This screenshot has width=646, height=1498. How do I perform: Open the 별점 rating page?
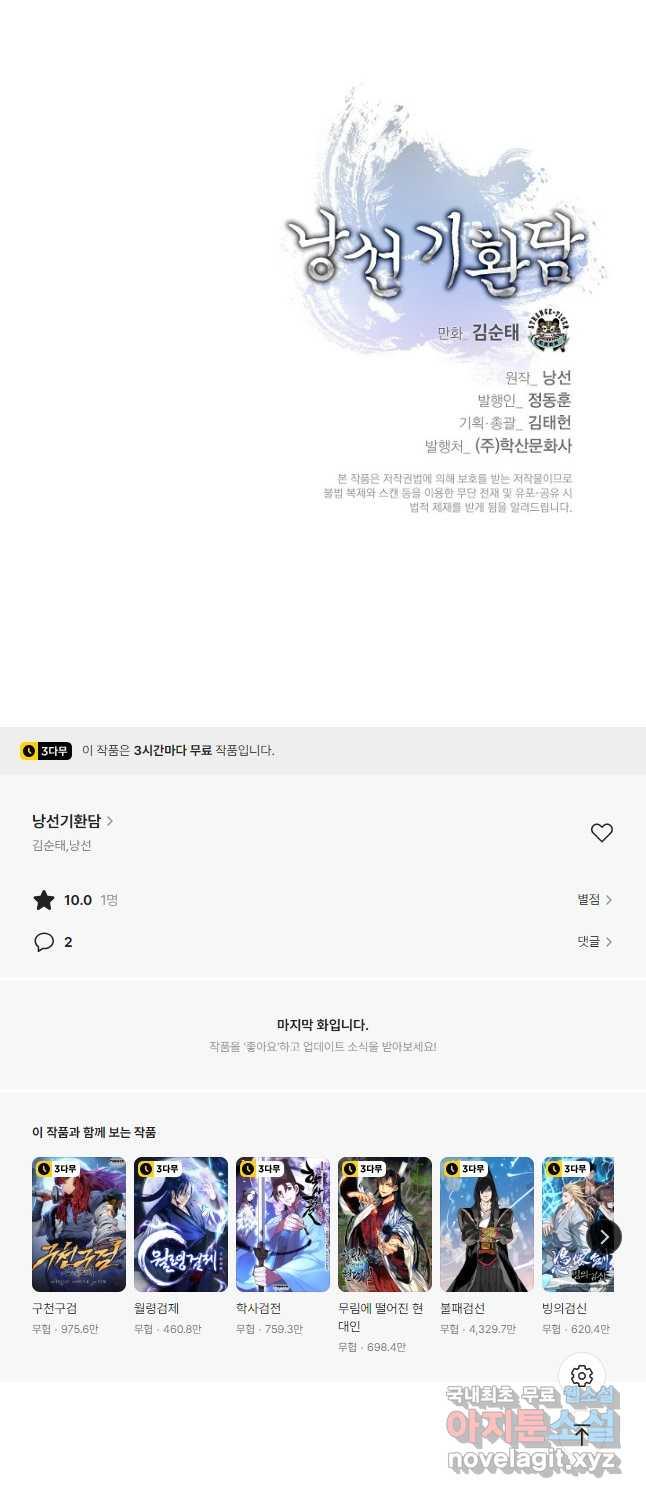(x=594, y=900)
